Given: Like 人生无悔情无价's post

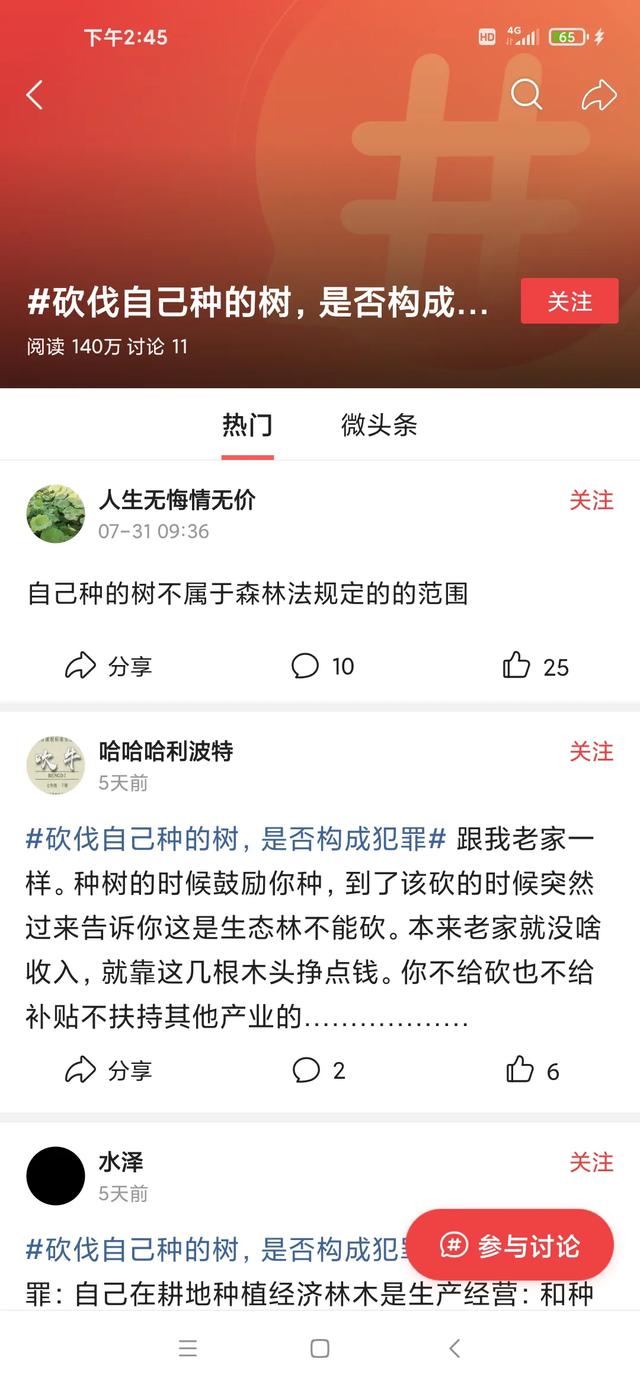Looking at the screenshot, I should pyautogui.click(x=535, y=666).
